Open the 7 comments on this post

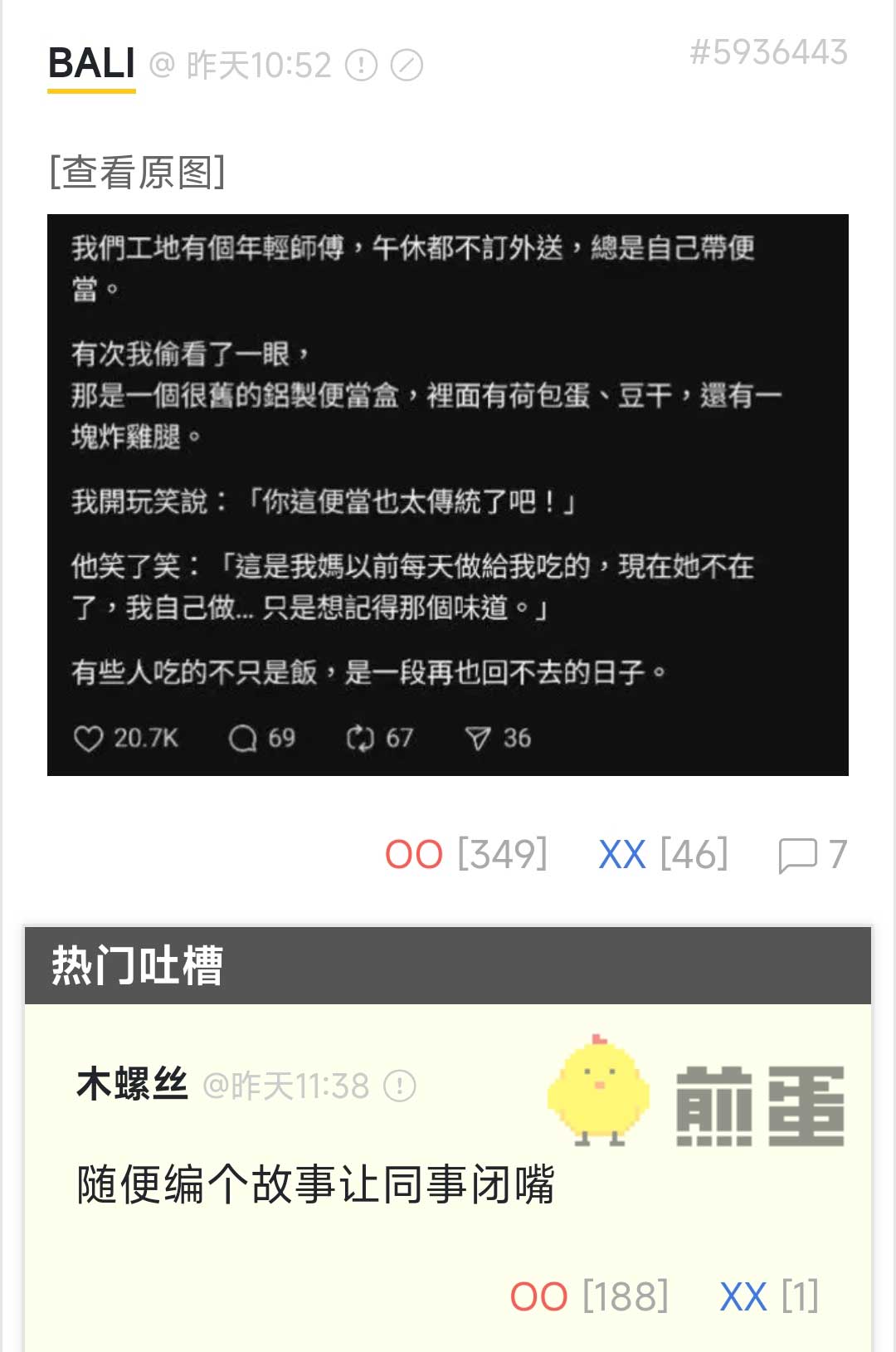(x=812, y=855)
